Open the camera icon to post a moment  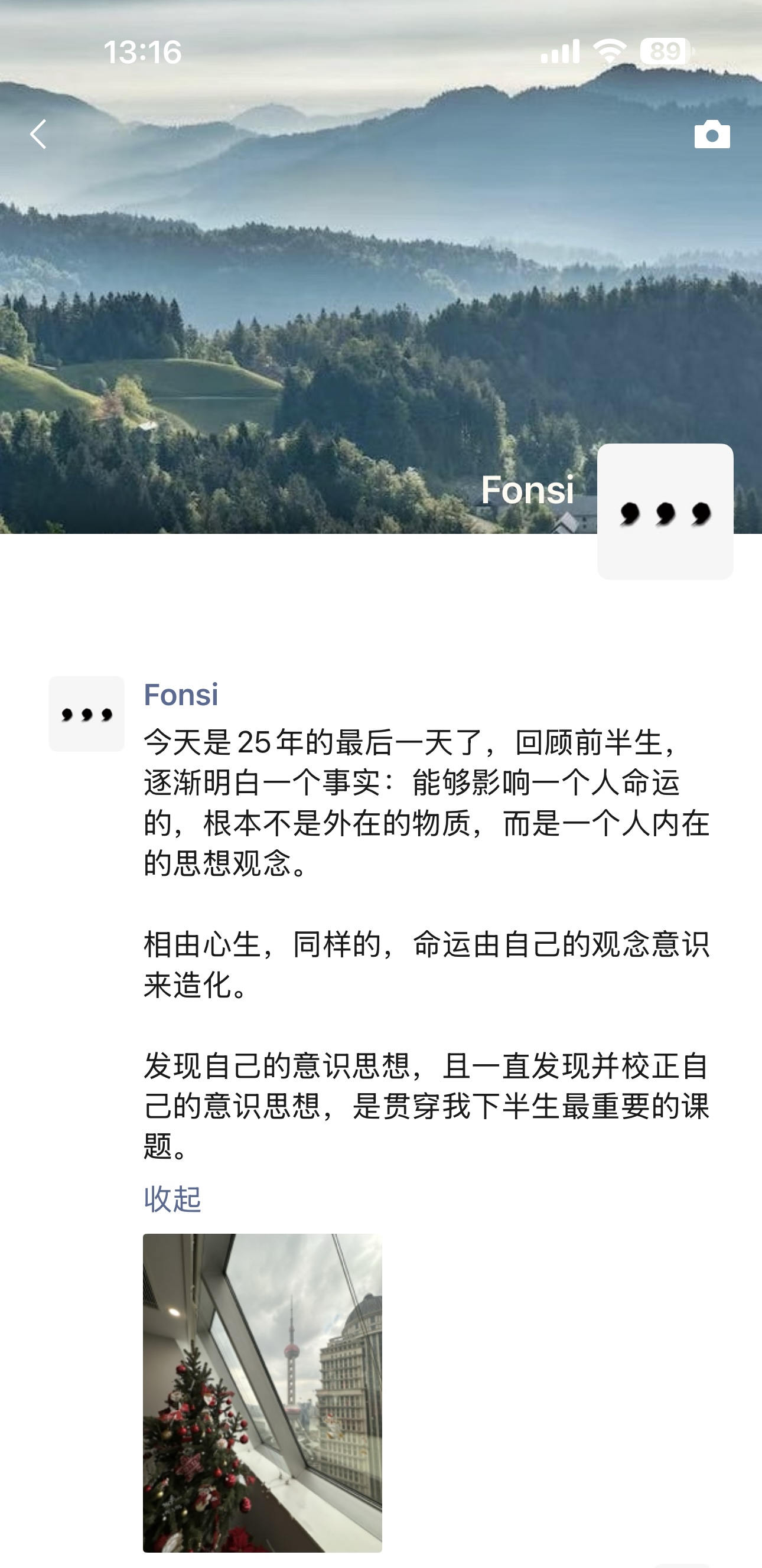click(711, 135)
